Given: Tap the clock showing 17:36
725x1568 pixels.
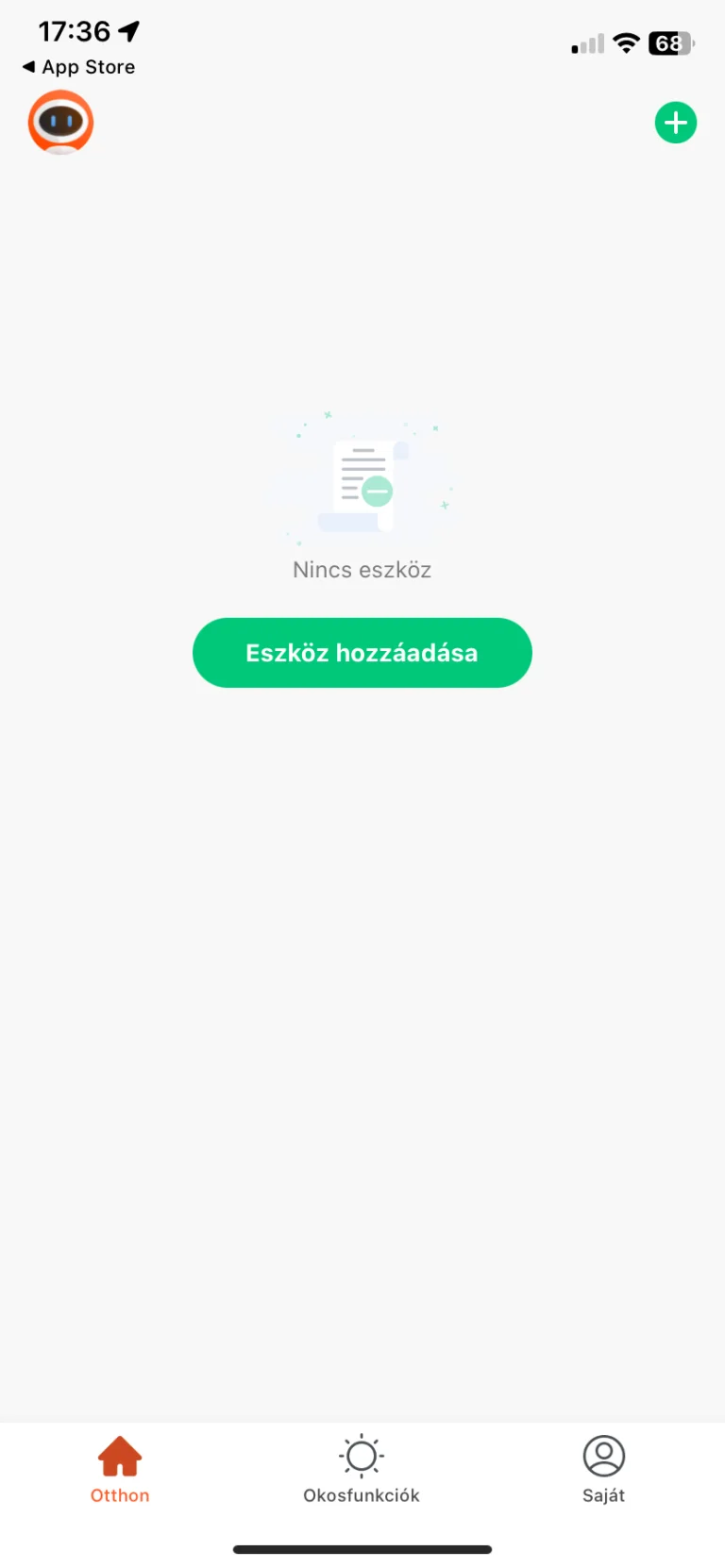Looking at the screenshot, I should point(74,31).
